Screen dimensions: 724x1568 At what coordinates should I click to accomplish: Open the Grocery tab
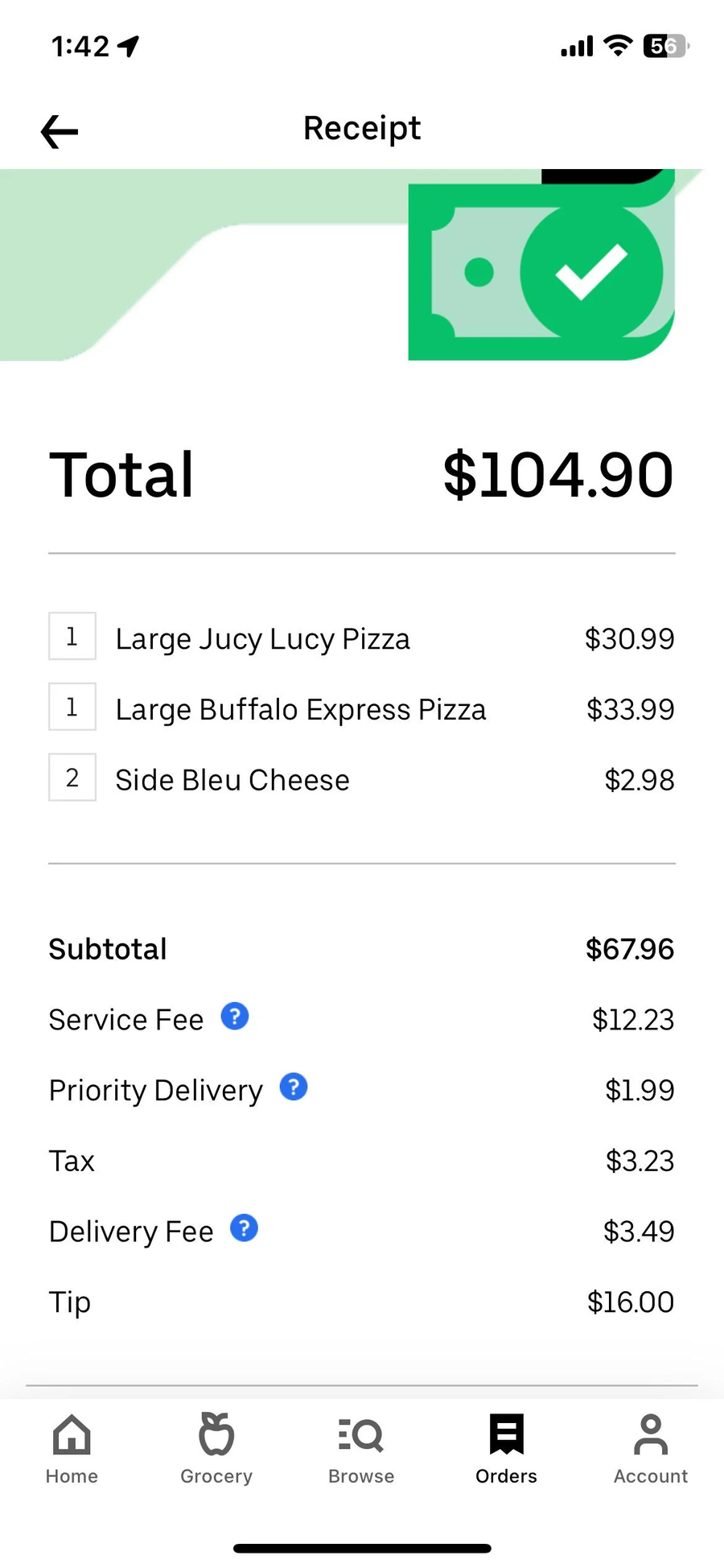click(216, 1449)
